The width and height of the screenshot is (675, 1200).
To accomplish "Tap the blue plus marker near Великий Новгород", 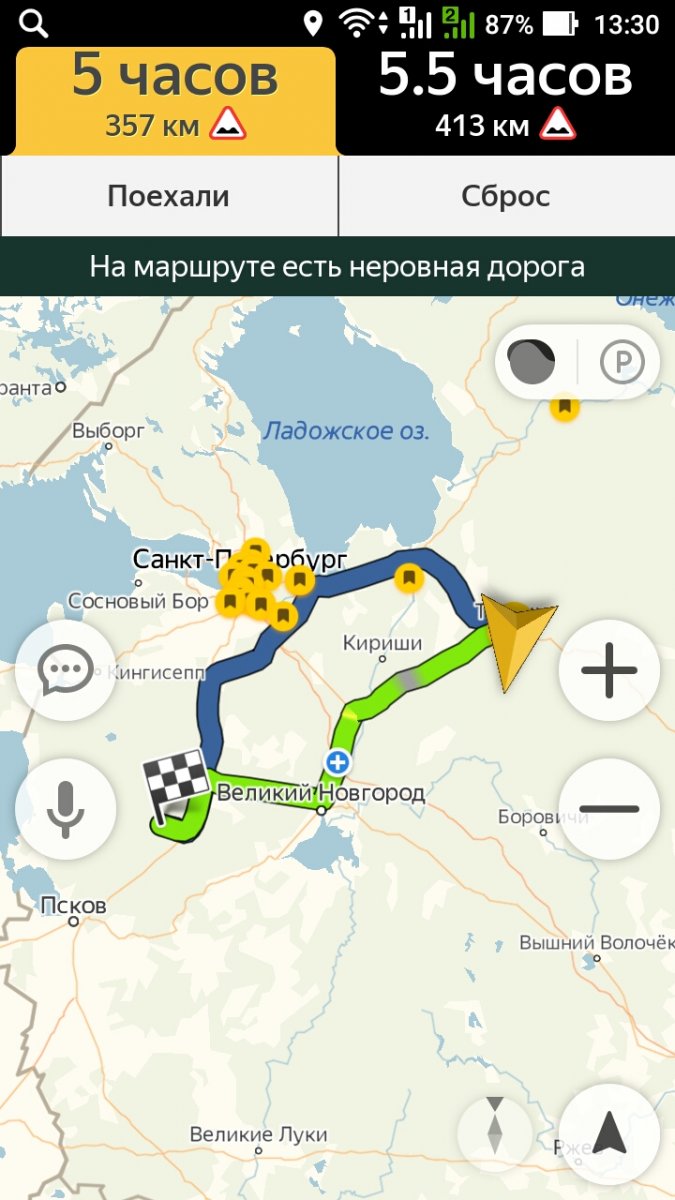I will [338, 764].
